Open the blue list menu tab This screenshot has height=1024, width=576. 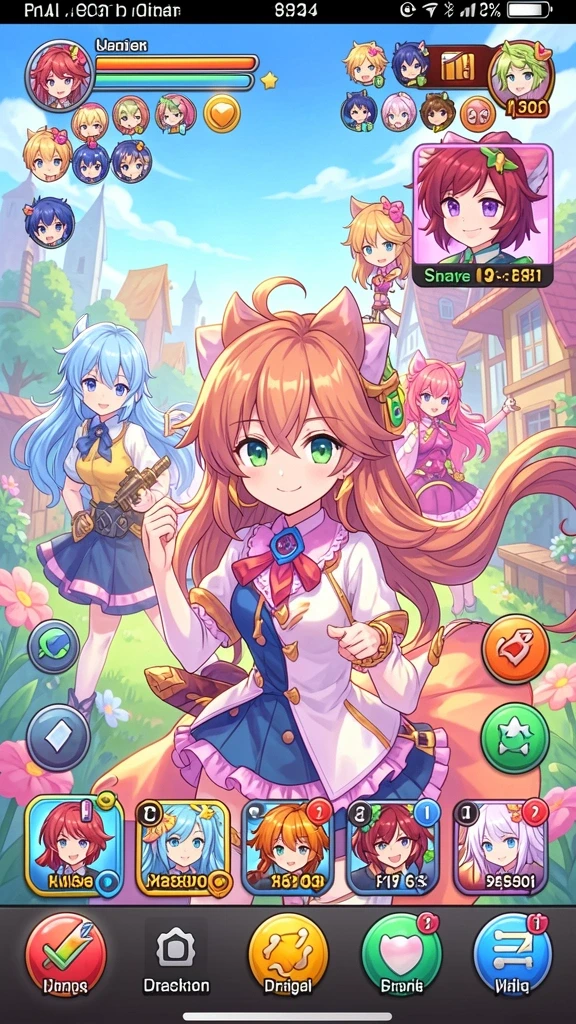click(513, 954)
